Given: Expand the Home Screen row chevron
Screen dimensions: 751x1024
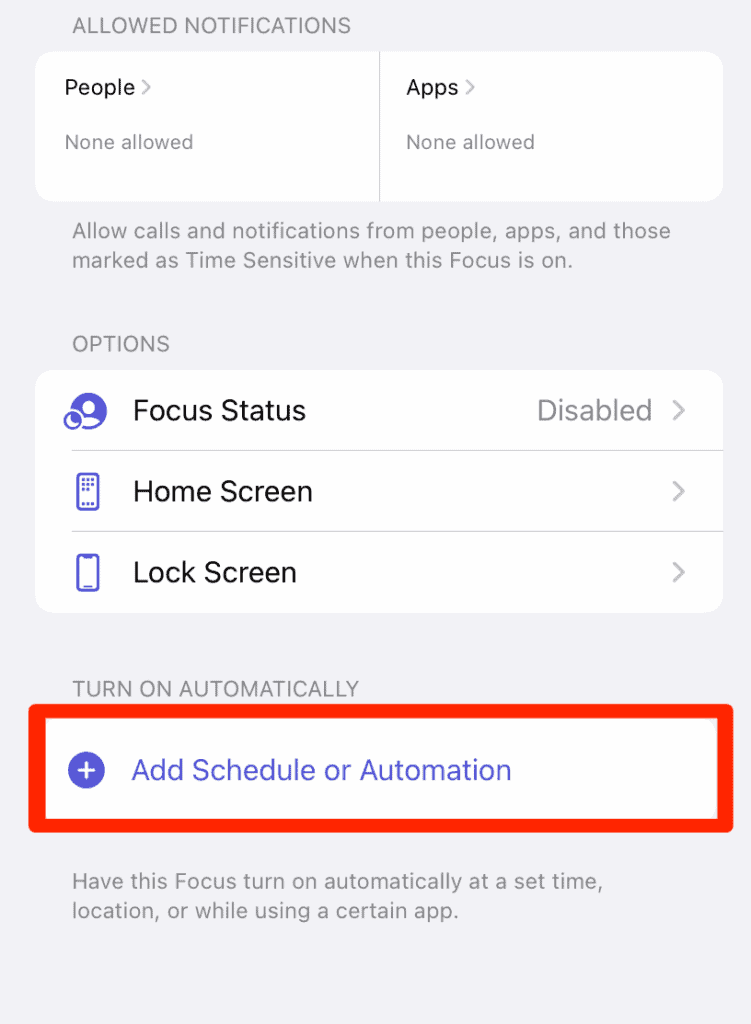Looking at the screenshot, I should pyautogui.click(x=678, y=491).
